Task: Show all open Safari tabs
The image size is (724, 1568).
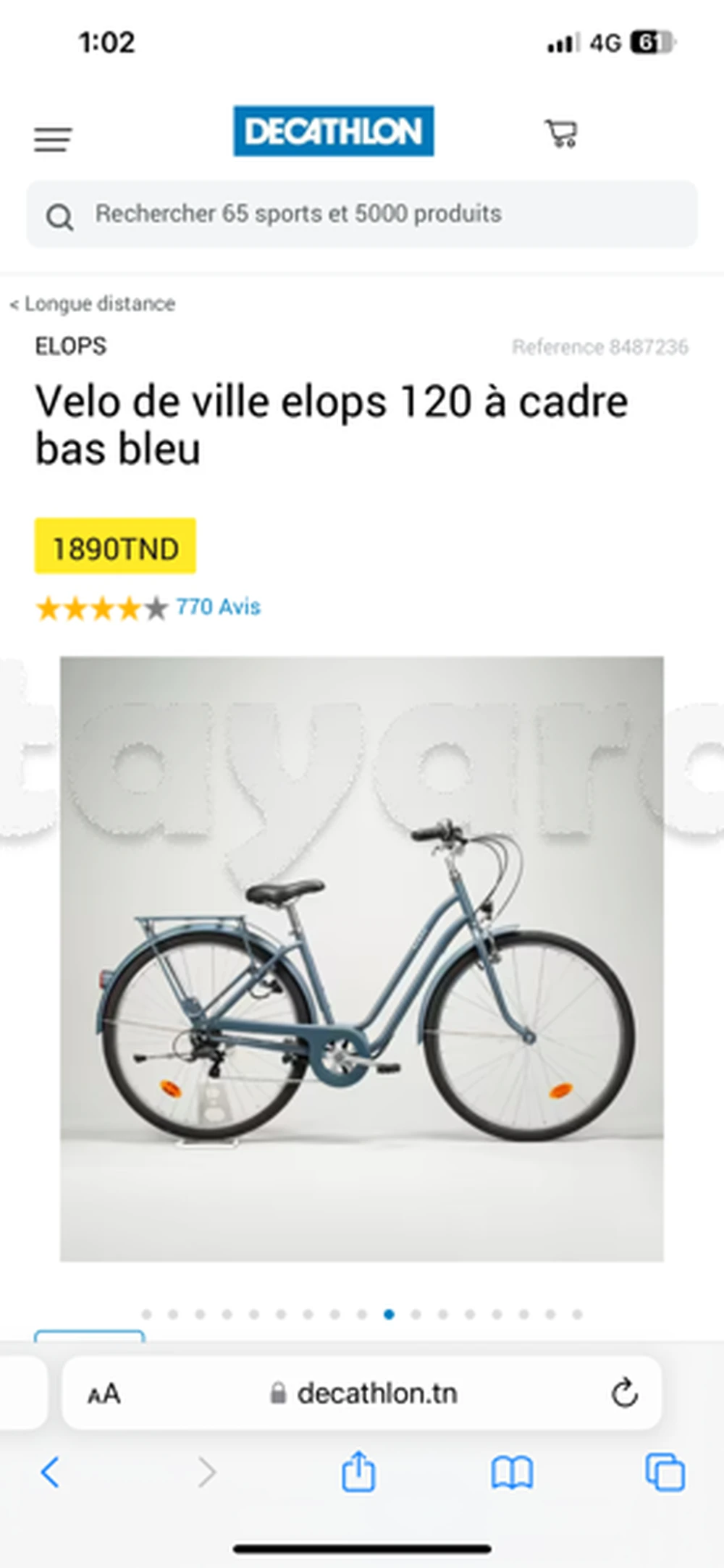Action: point(665,1472)
